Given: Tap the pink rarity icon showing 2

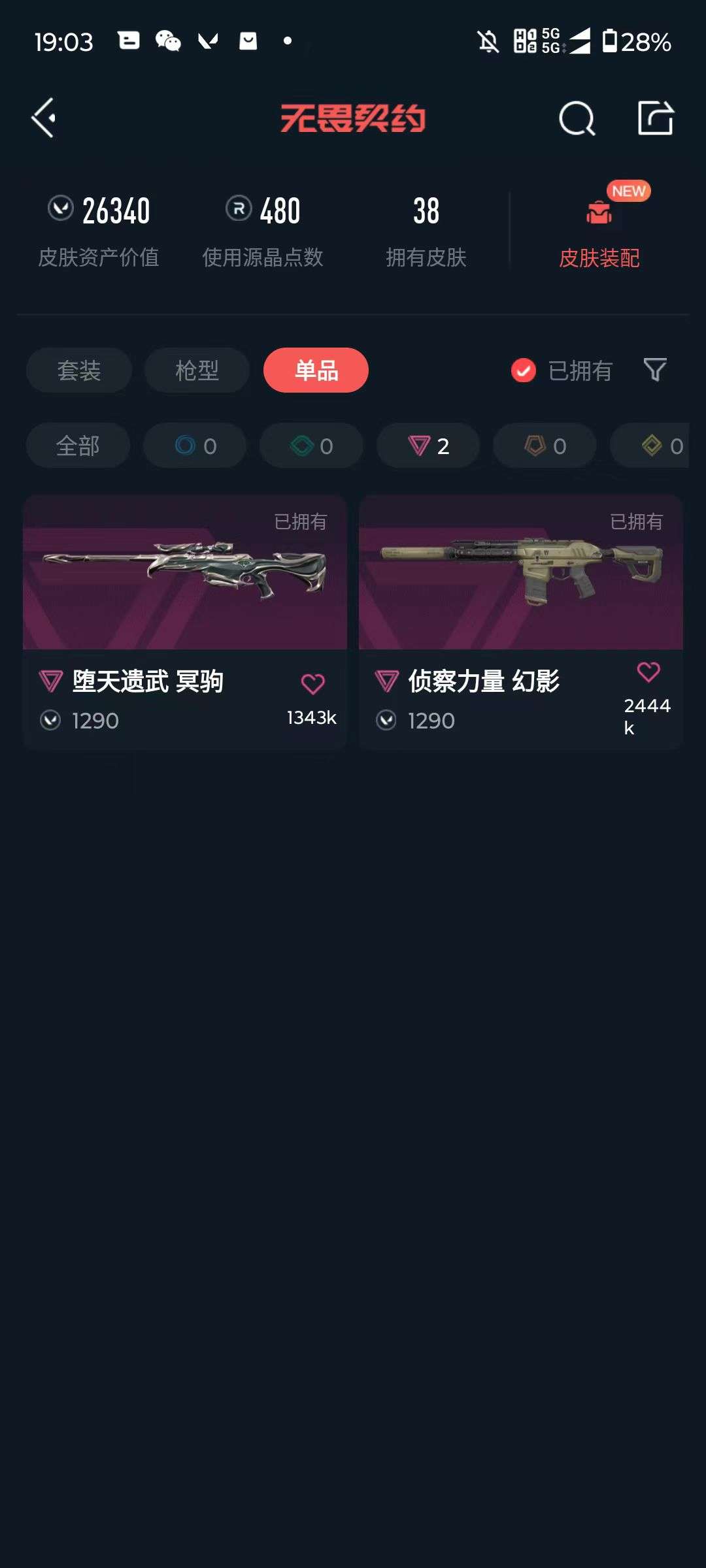Looking at the screenshot, I should [428, 445].
